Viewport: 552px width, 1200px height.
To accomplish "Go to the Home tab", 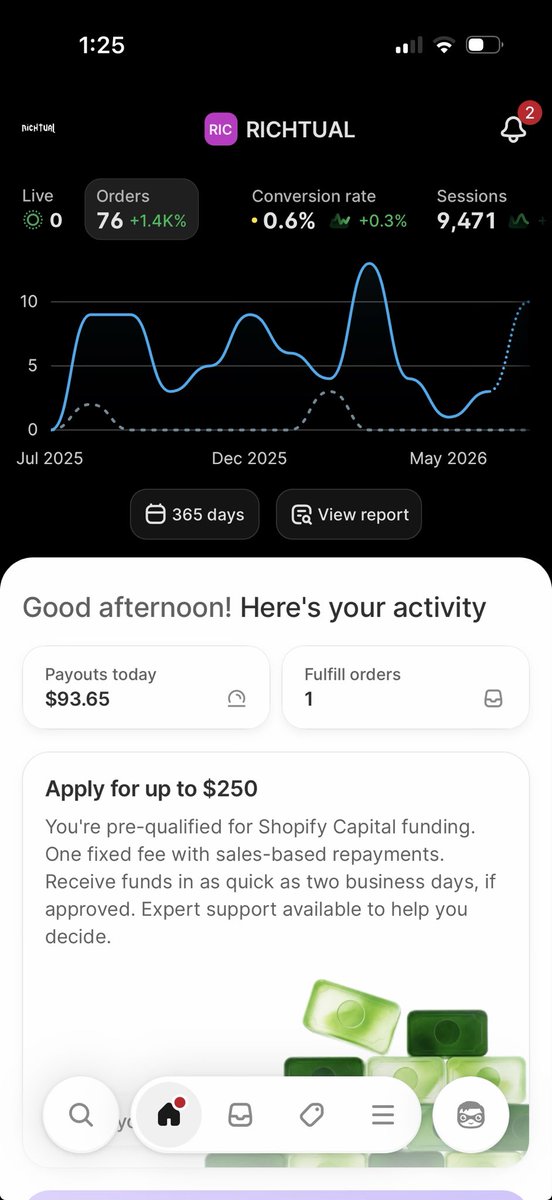I will pos(169,1114).
